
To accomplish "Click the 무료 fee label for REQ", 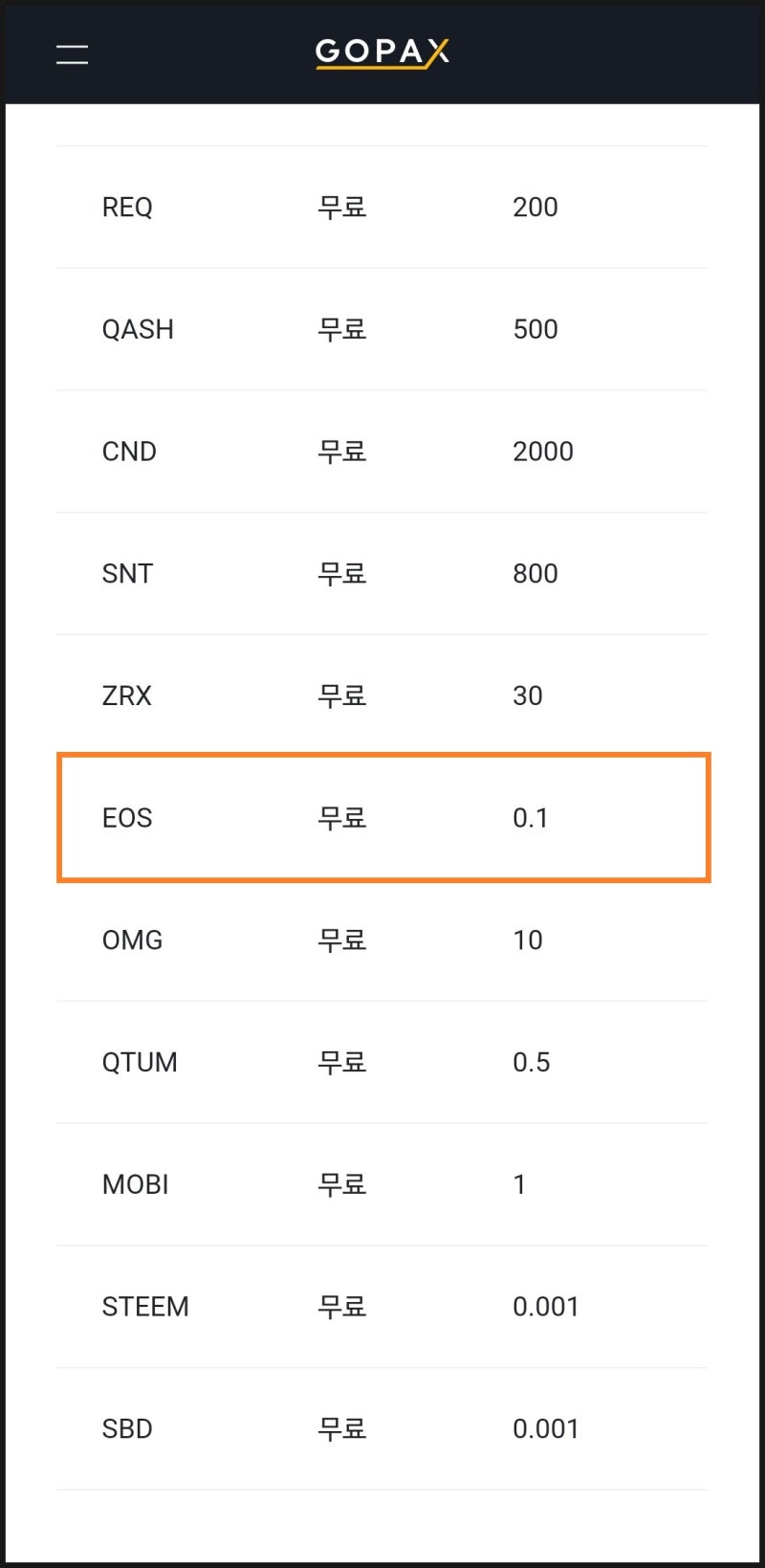I will point(340,207).
